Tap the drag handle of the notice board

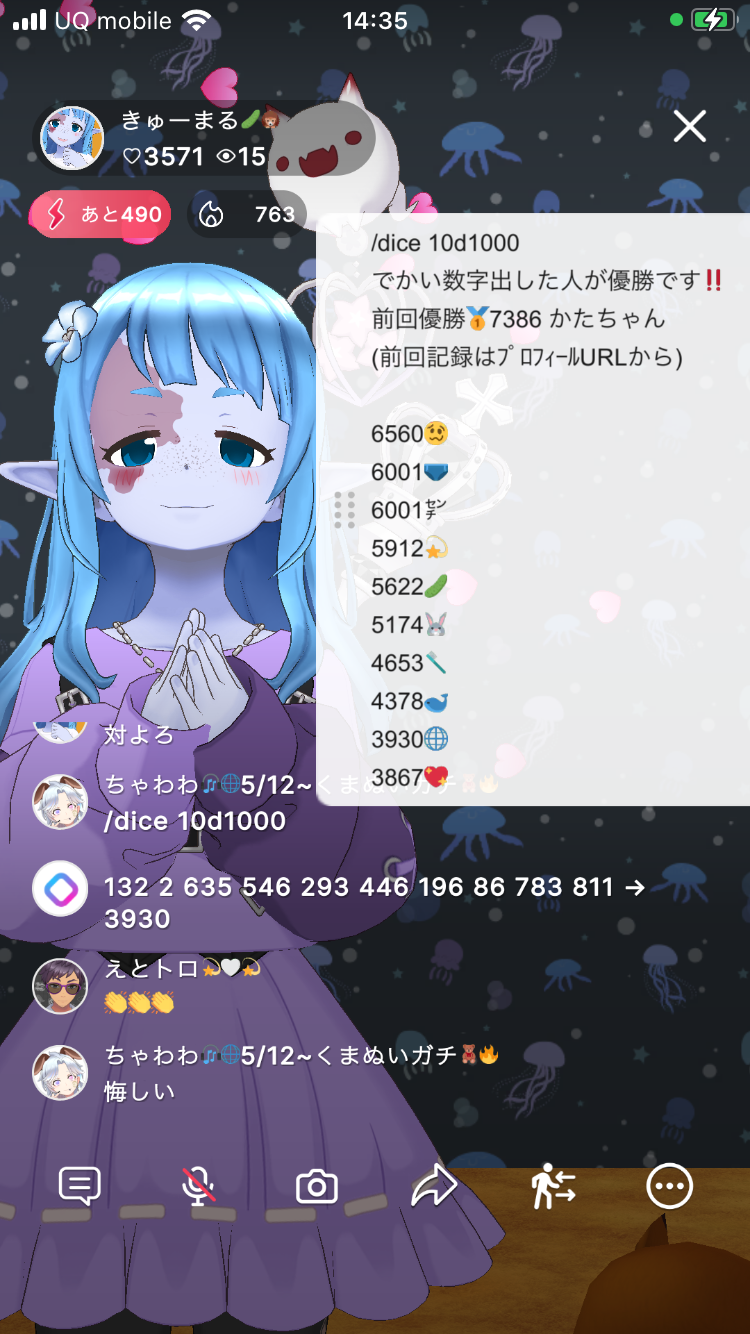(344, 510)
